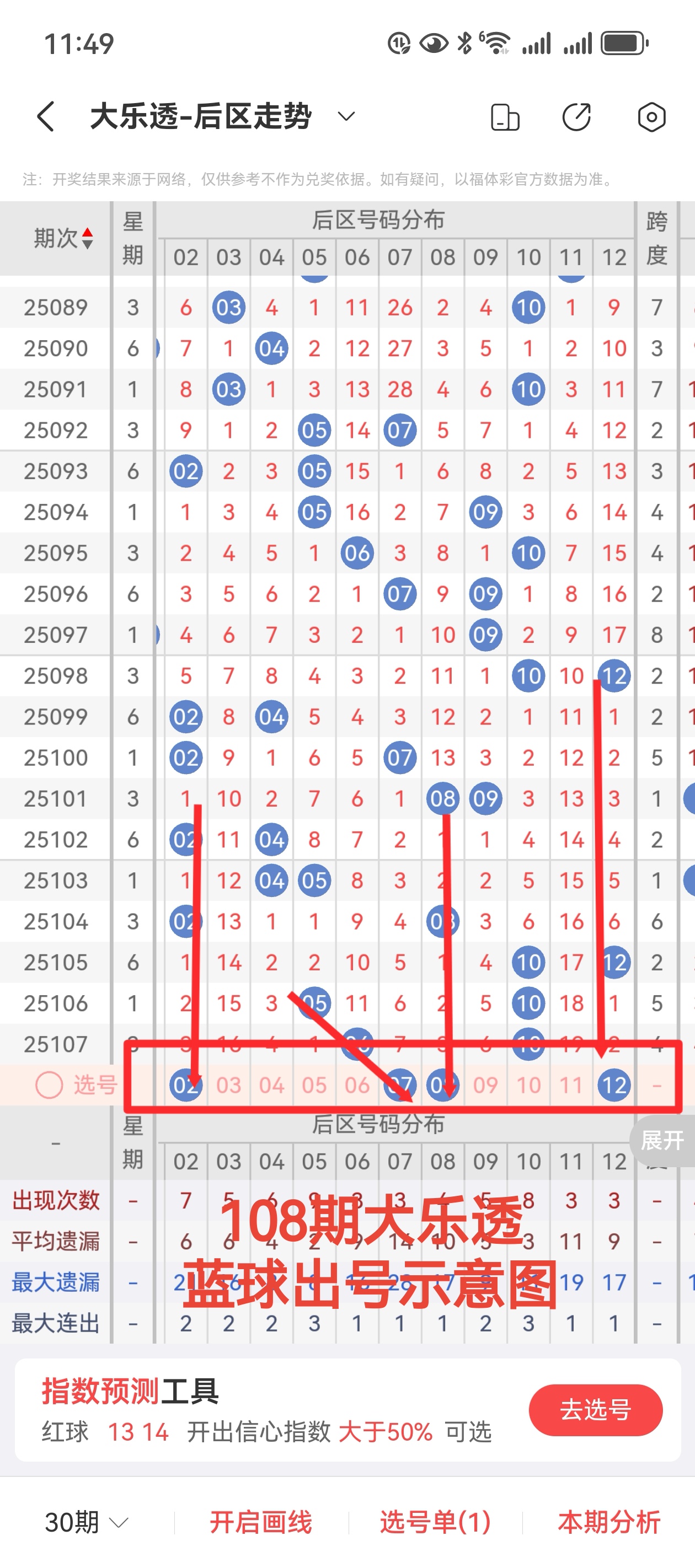Choose number 09 in the 选号 row
This screenshot has height=1568, width=695.
pos(485,1084)
